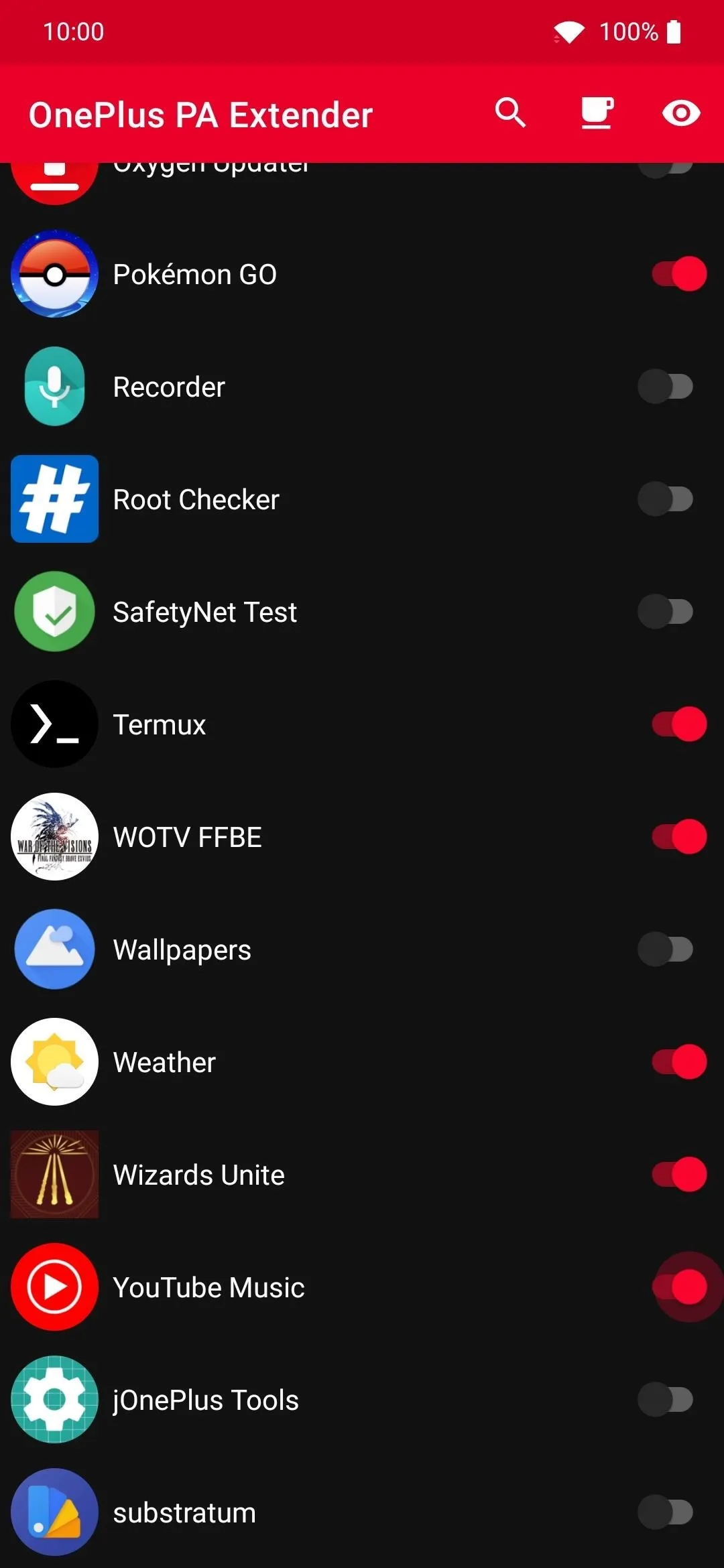Enable the Wallpapers toggle
724x1568 pixels.
point(665,950)
